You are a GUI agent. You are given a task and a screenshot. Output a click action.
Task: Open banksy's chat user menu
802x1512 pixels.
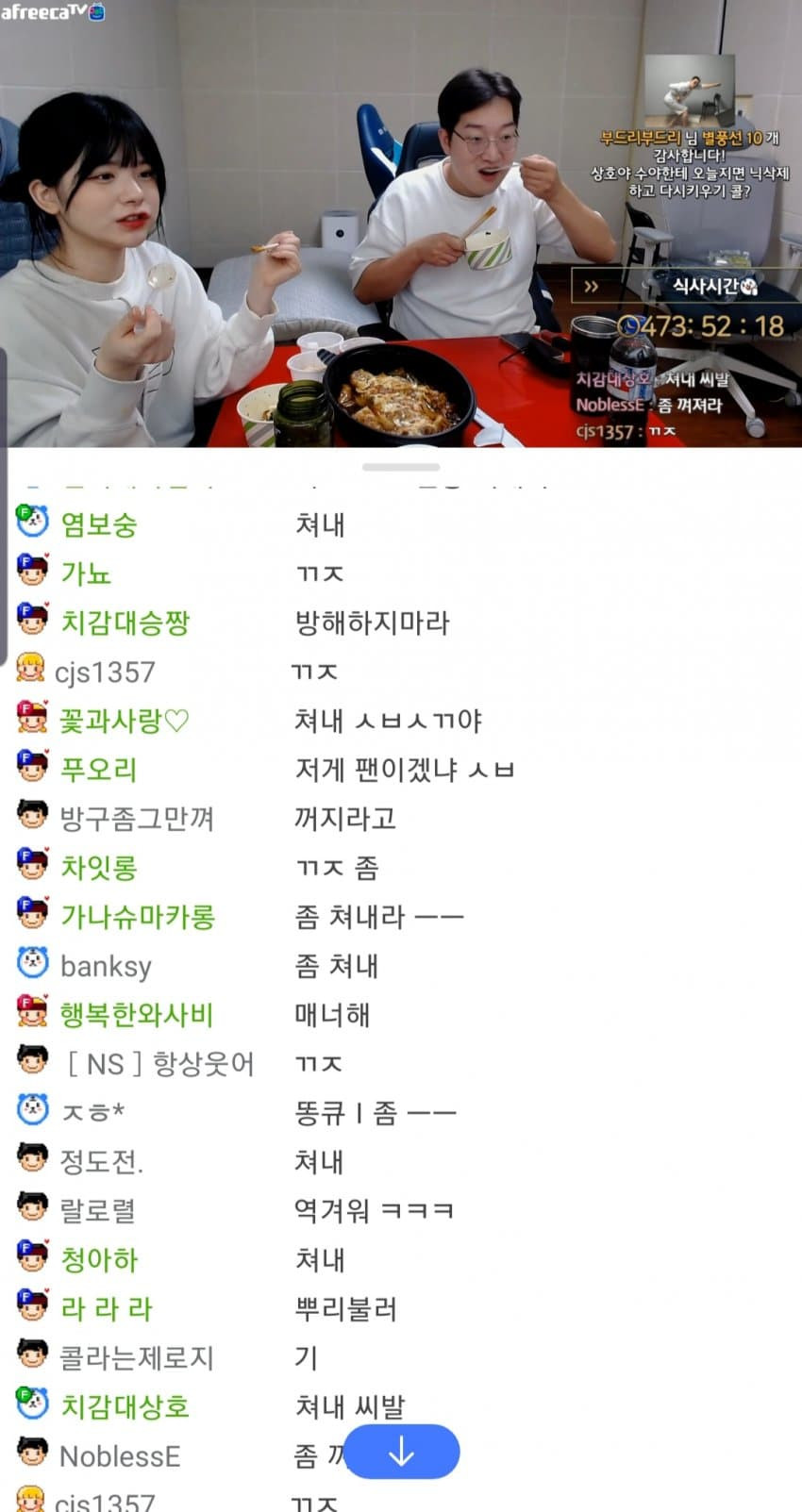point(105,966)
